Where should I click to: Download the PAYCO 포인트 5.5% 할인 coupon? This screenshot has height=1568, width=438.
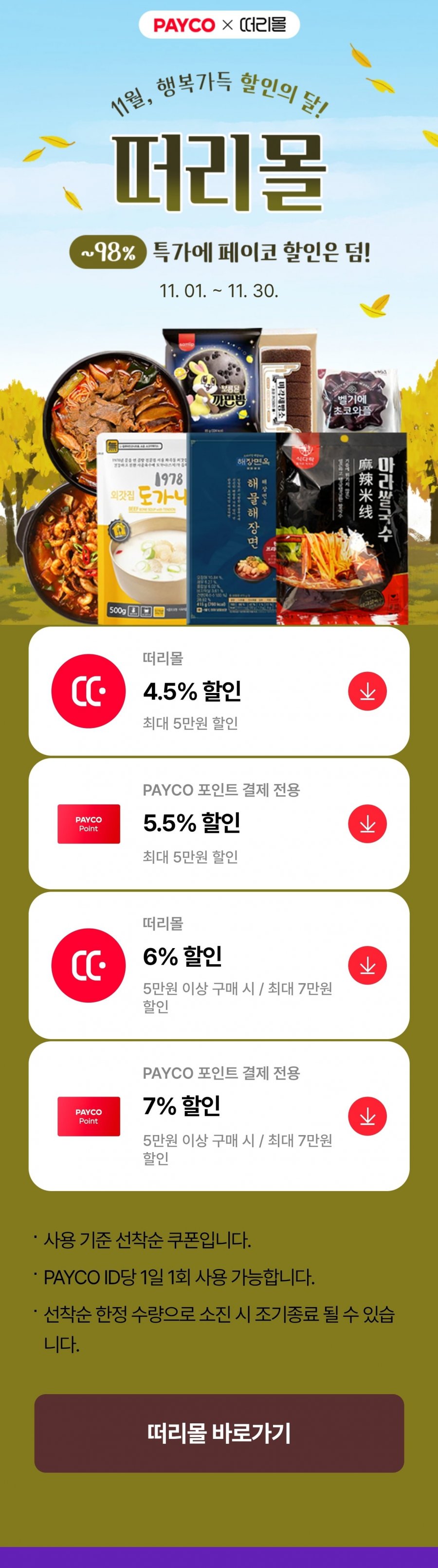[367, 823]
